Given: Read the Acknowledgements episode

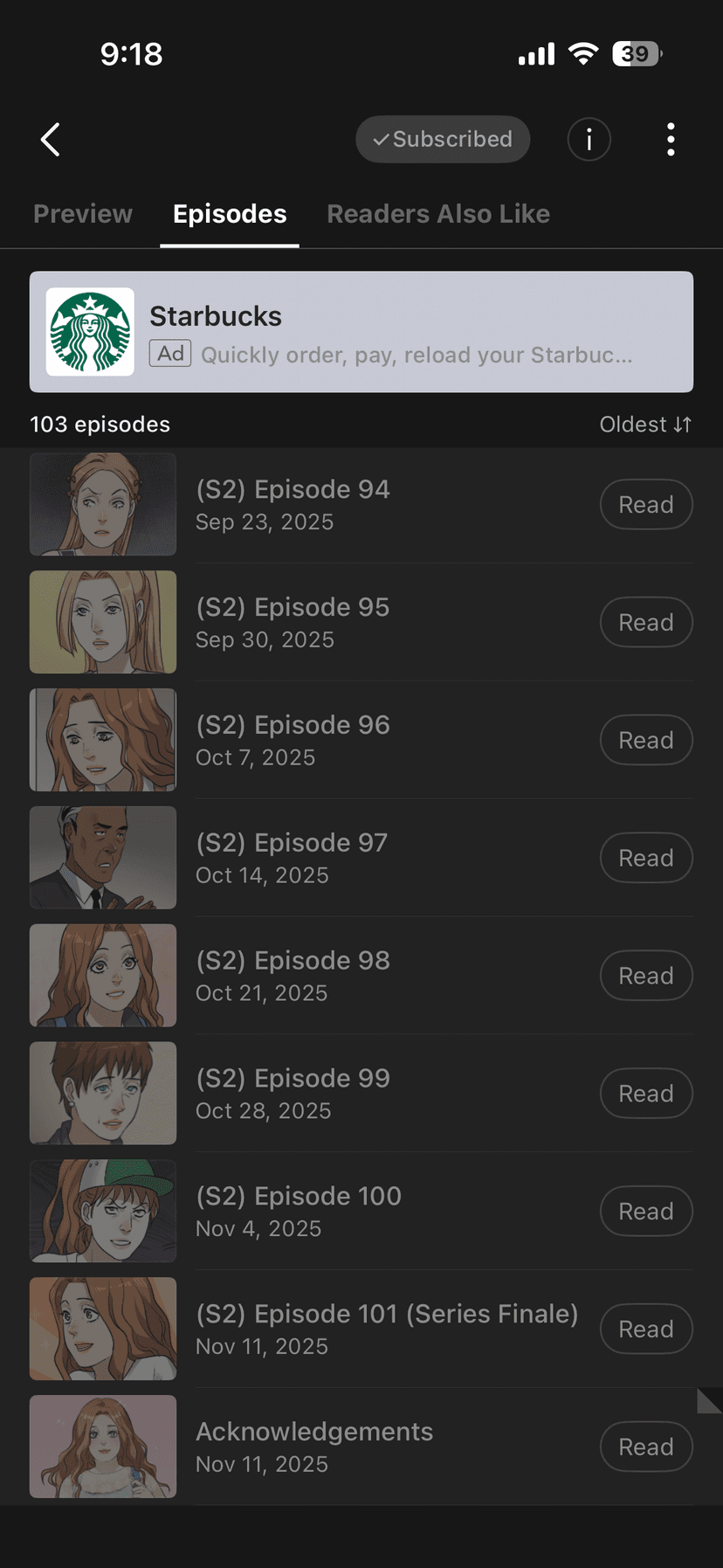Looking at the screenshot, I should (x=645, y=1447).
